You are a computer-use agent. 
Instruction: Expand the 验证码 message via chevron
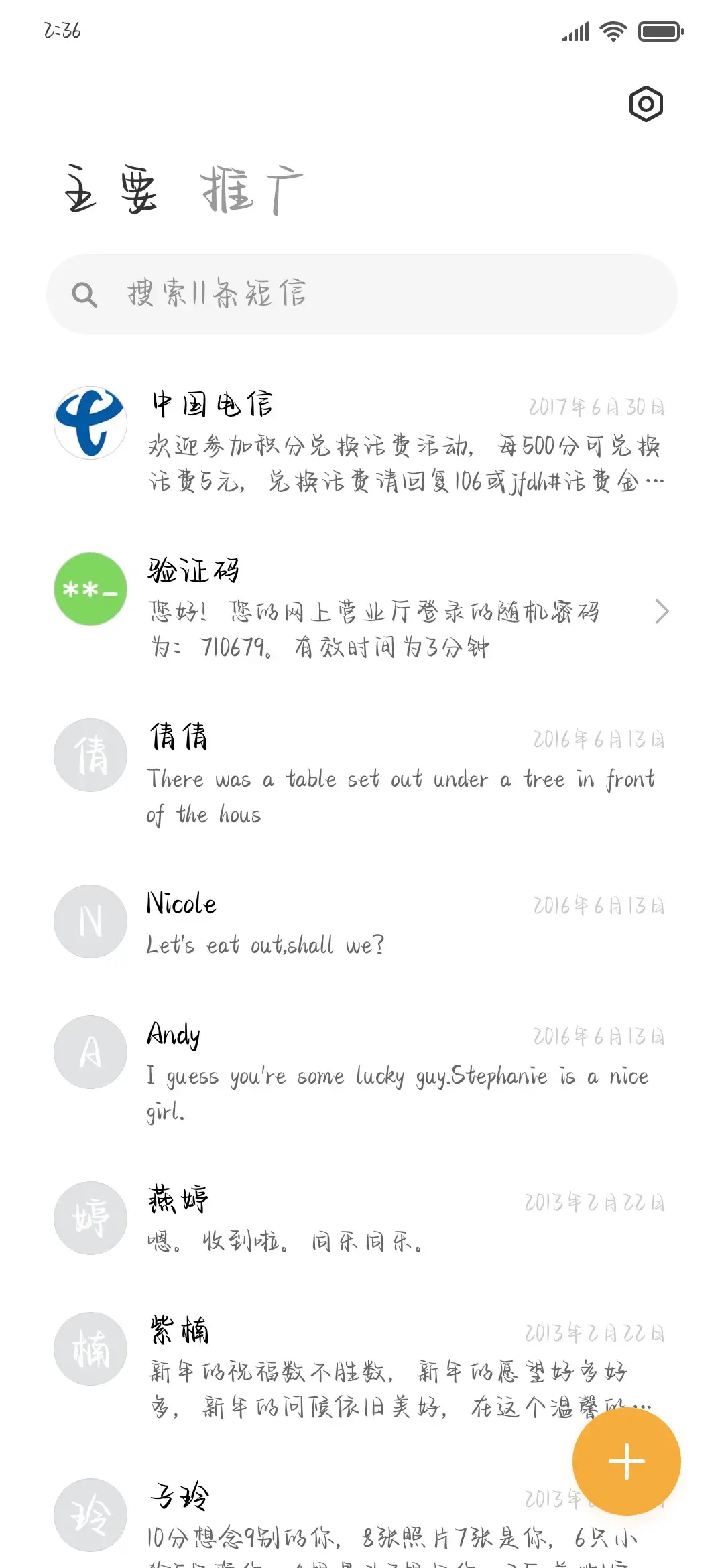[x=662, y=612]
